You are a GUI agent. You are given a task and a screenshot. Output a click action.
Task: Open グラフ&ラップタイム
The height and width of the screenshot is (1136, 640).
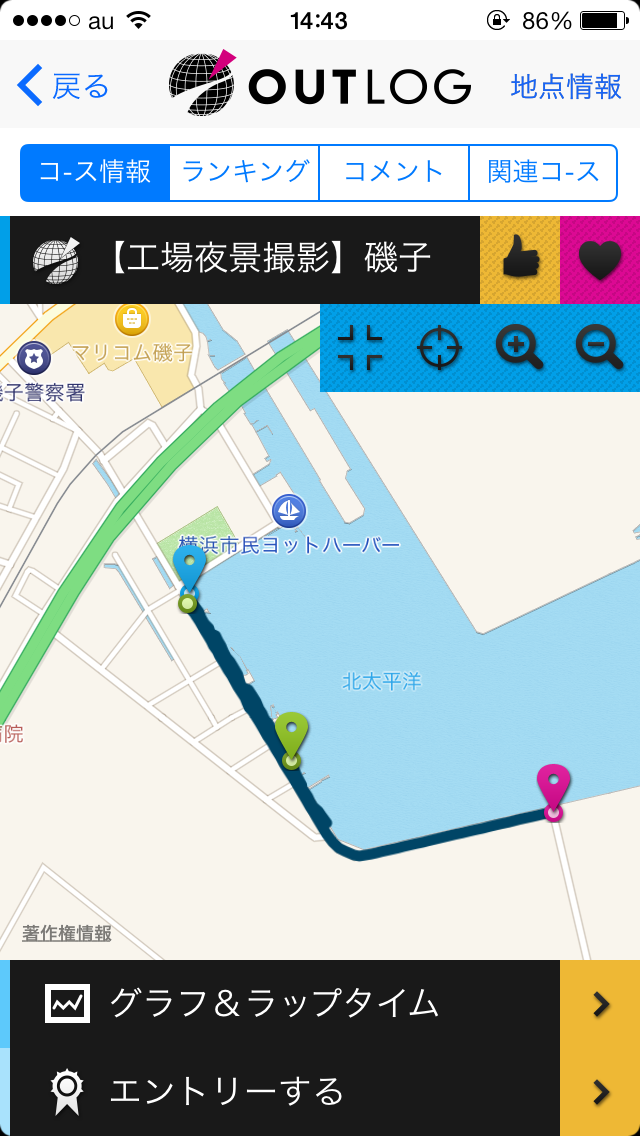click(320, 1003)
